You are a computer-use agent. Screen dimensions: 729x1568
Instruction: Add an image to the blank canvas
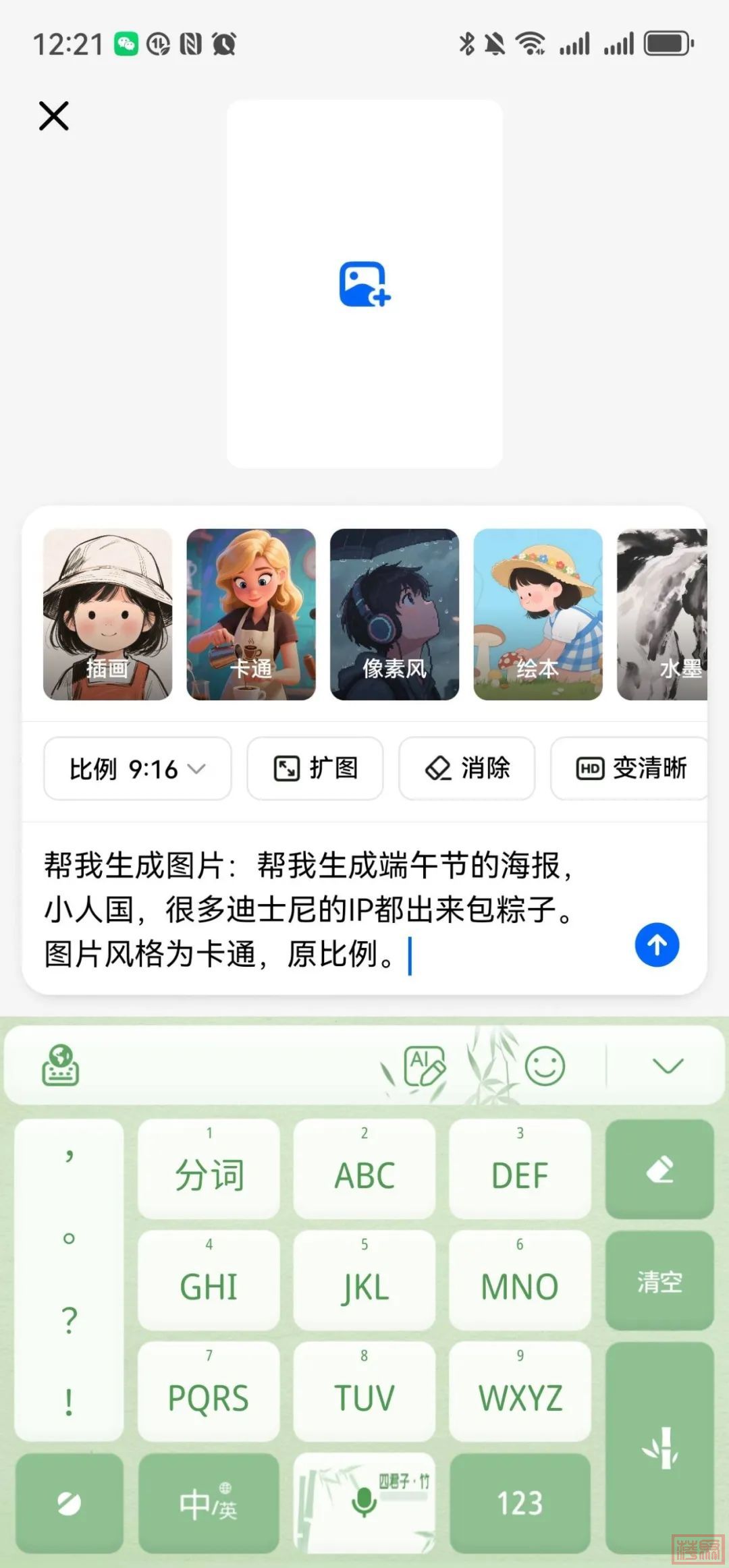click(x=364, y=284)
